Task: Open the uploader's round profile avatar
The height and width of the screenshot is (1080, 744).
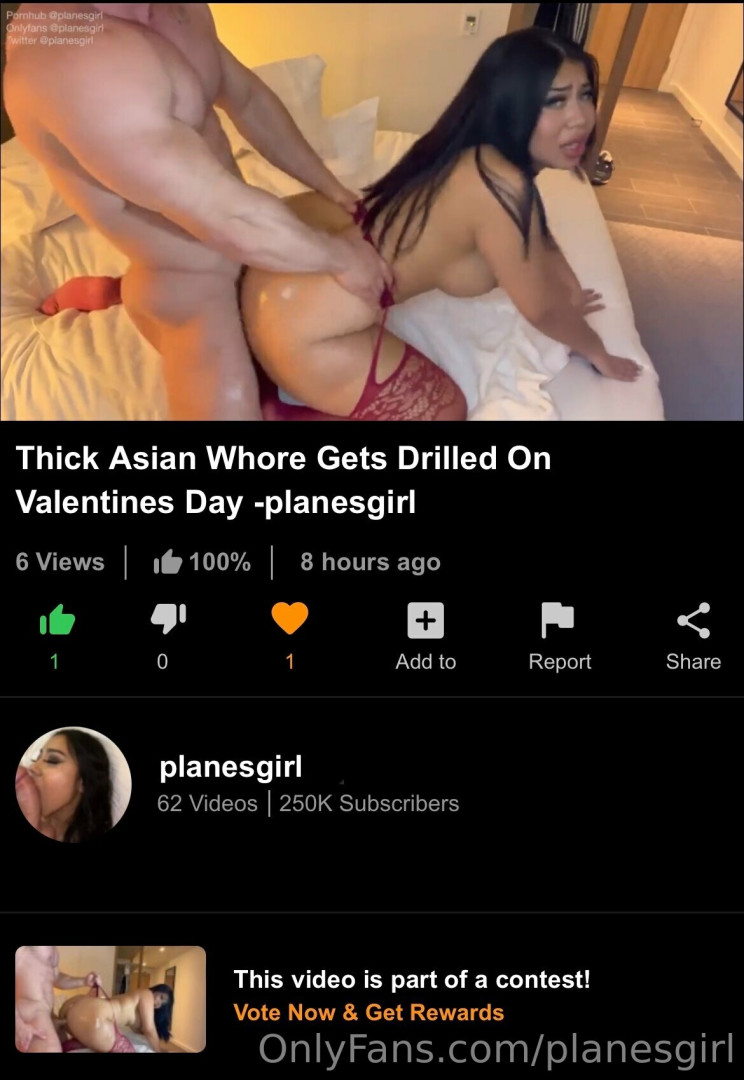Action: click(x=73, y=784)
